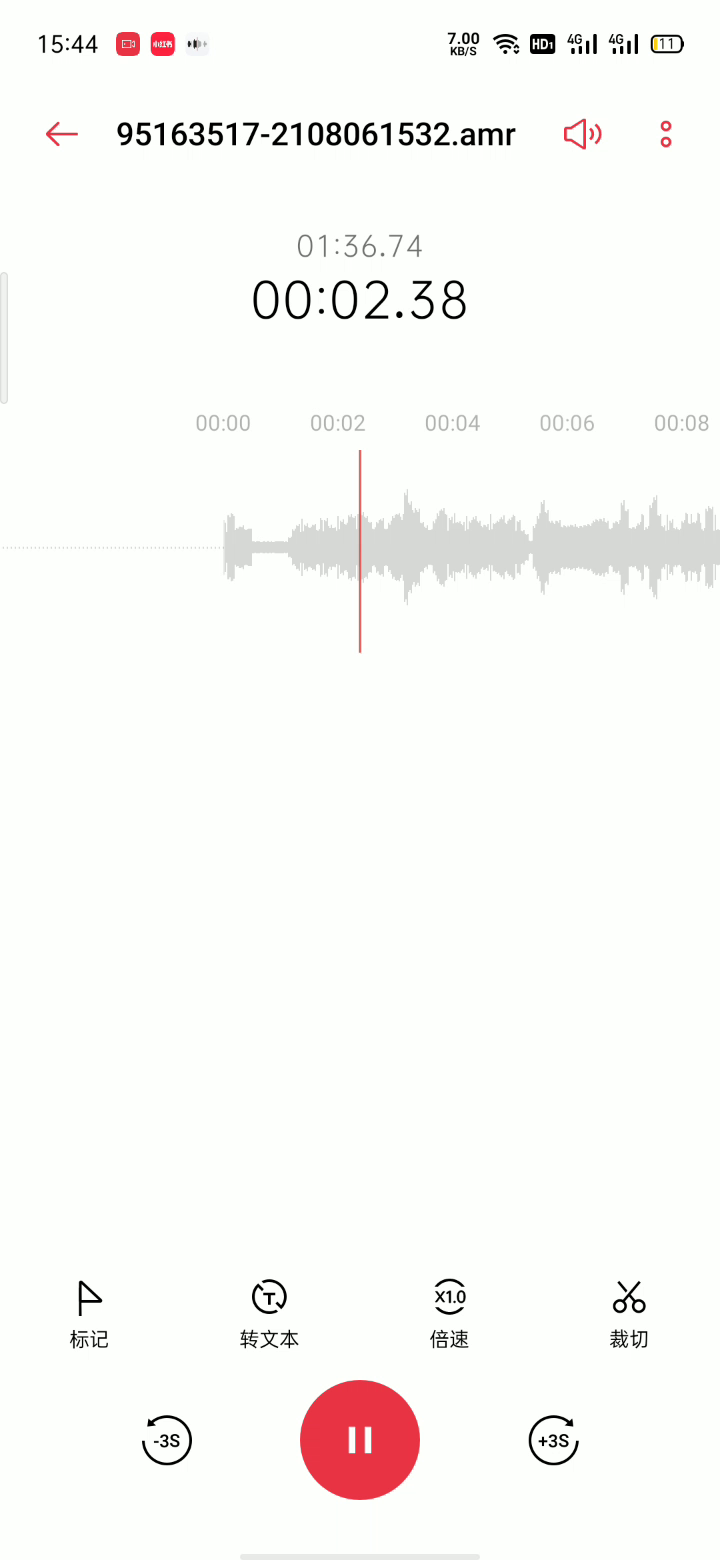Rewind playback by 3 seconds
Viewport: 720px width, 1560px height.
click(167, 1440)
